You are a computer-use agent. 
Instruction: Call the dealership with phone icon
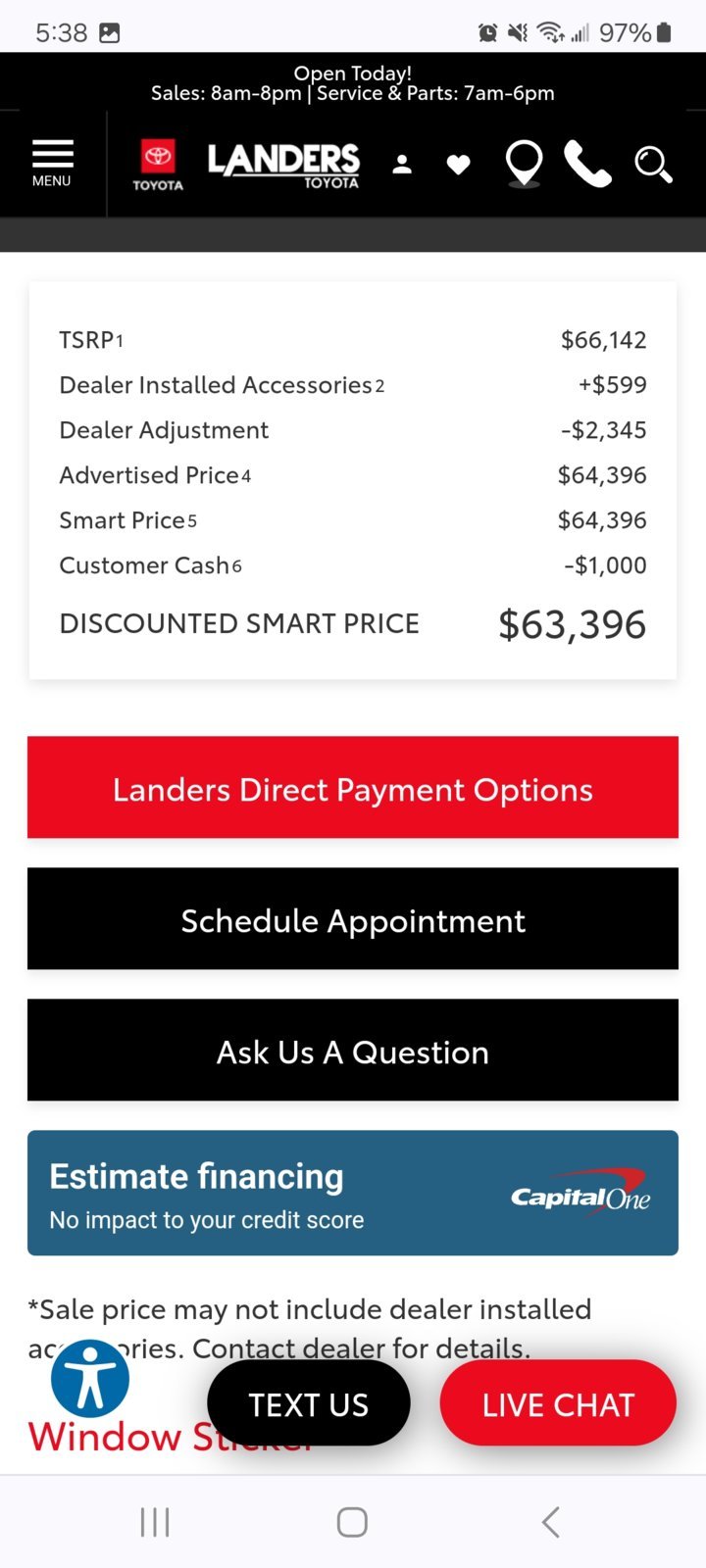(587, 164)
